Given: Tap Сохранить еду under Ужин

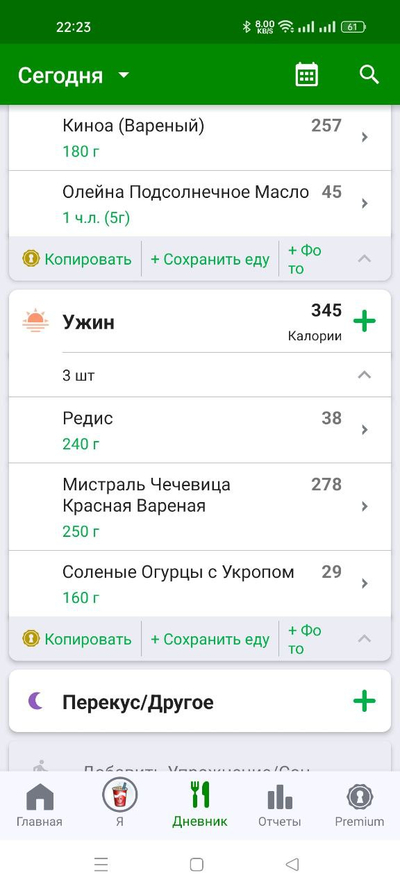Looking at the screenshot, I should coord(210,640).
